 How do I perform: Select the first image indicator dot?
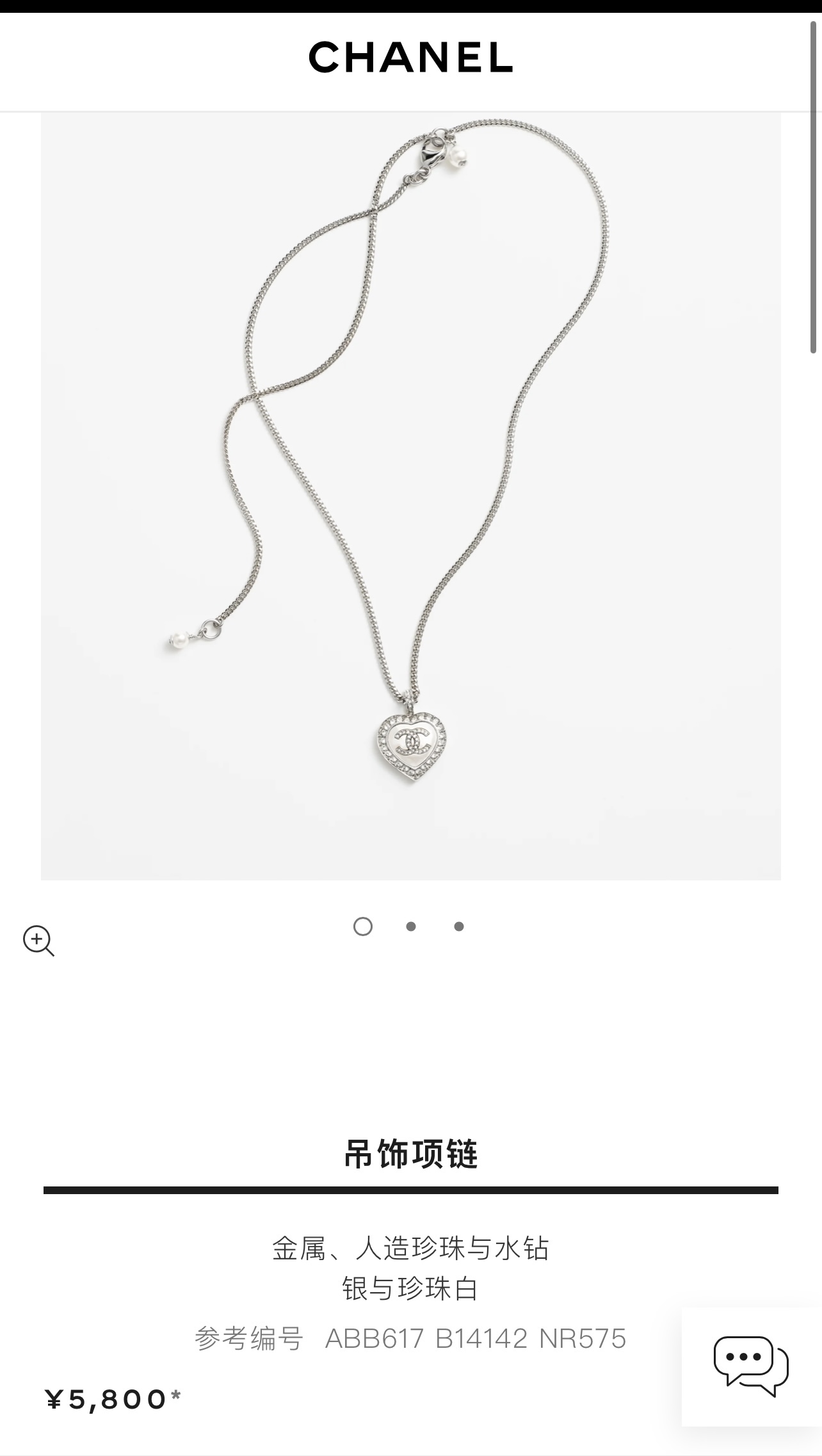click(x=363, y=926)
